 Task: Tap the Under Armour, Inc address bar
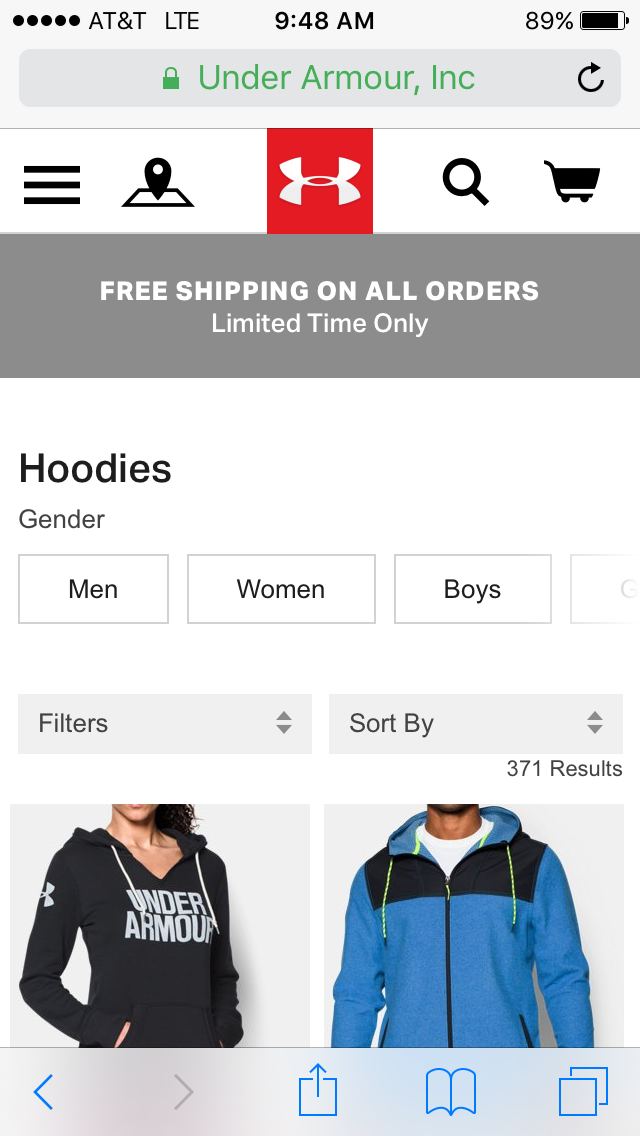point(320,78)
